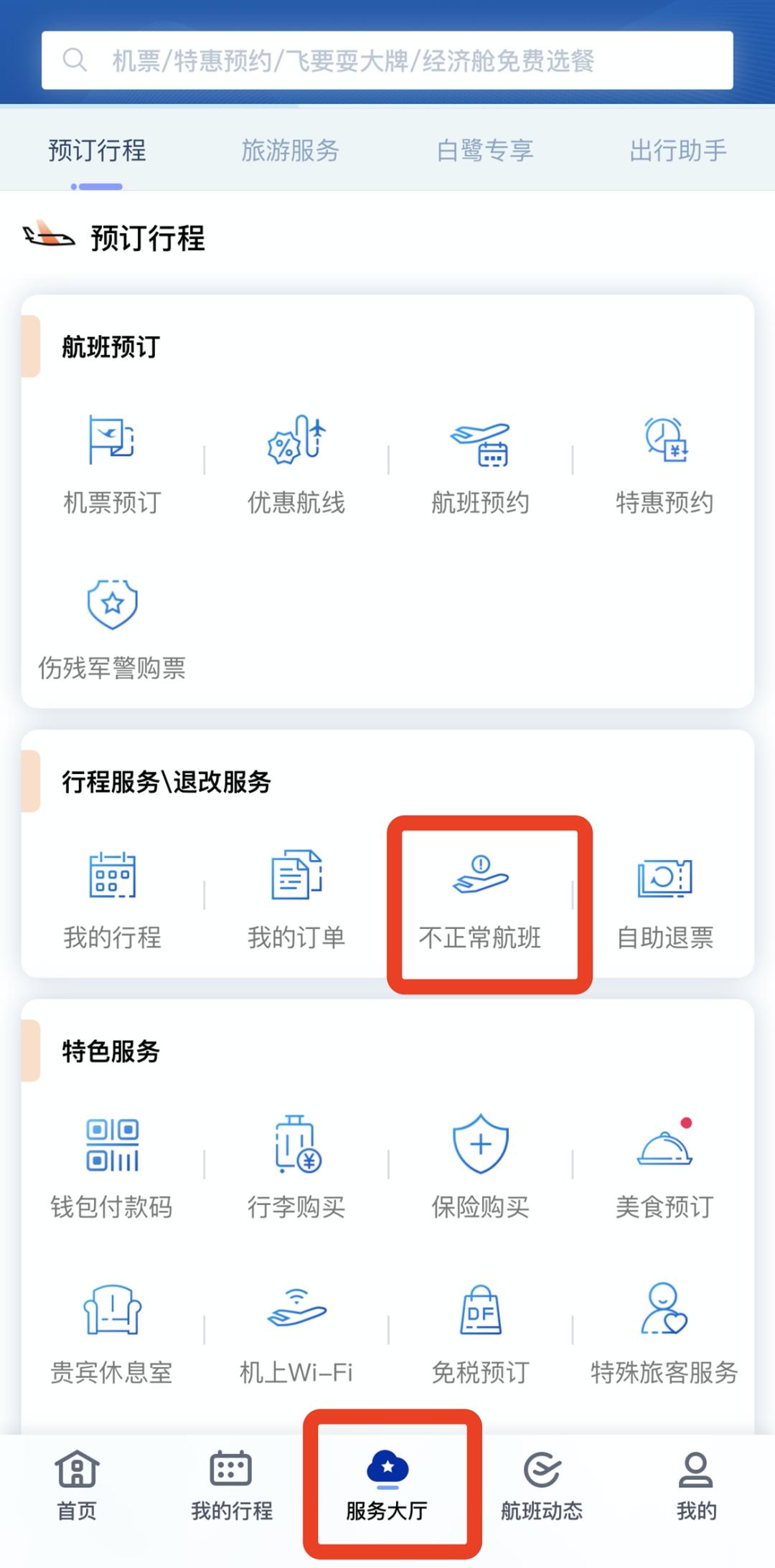
Task: Open 保险购买 (insurance purchase)
Action: [479, 1158]
